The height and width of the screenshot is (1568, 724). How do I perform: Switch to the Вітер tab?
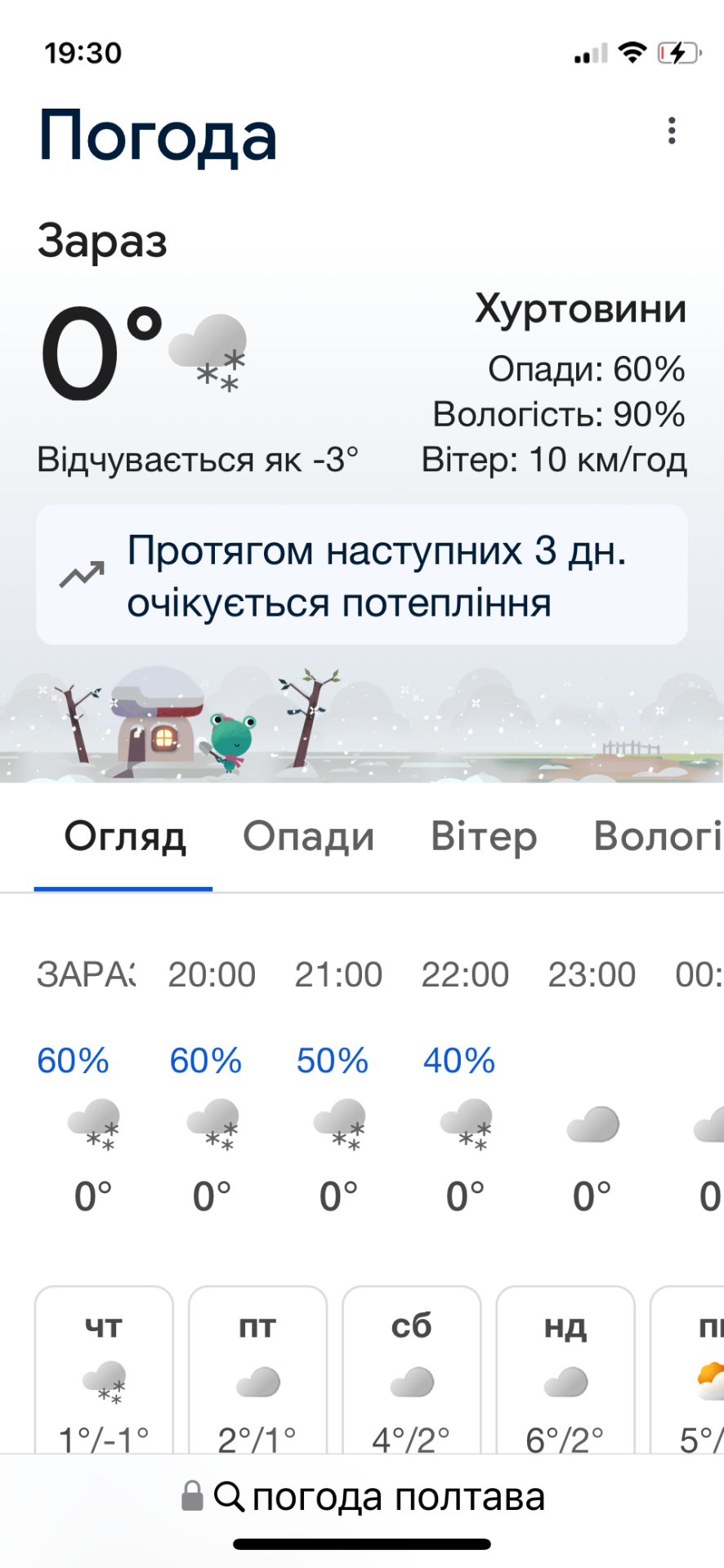484,837
